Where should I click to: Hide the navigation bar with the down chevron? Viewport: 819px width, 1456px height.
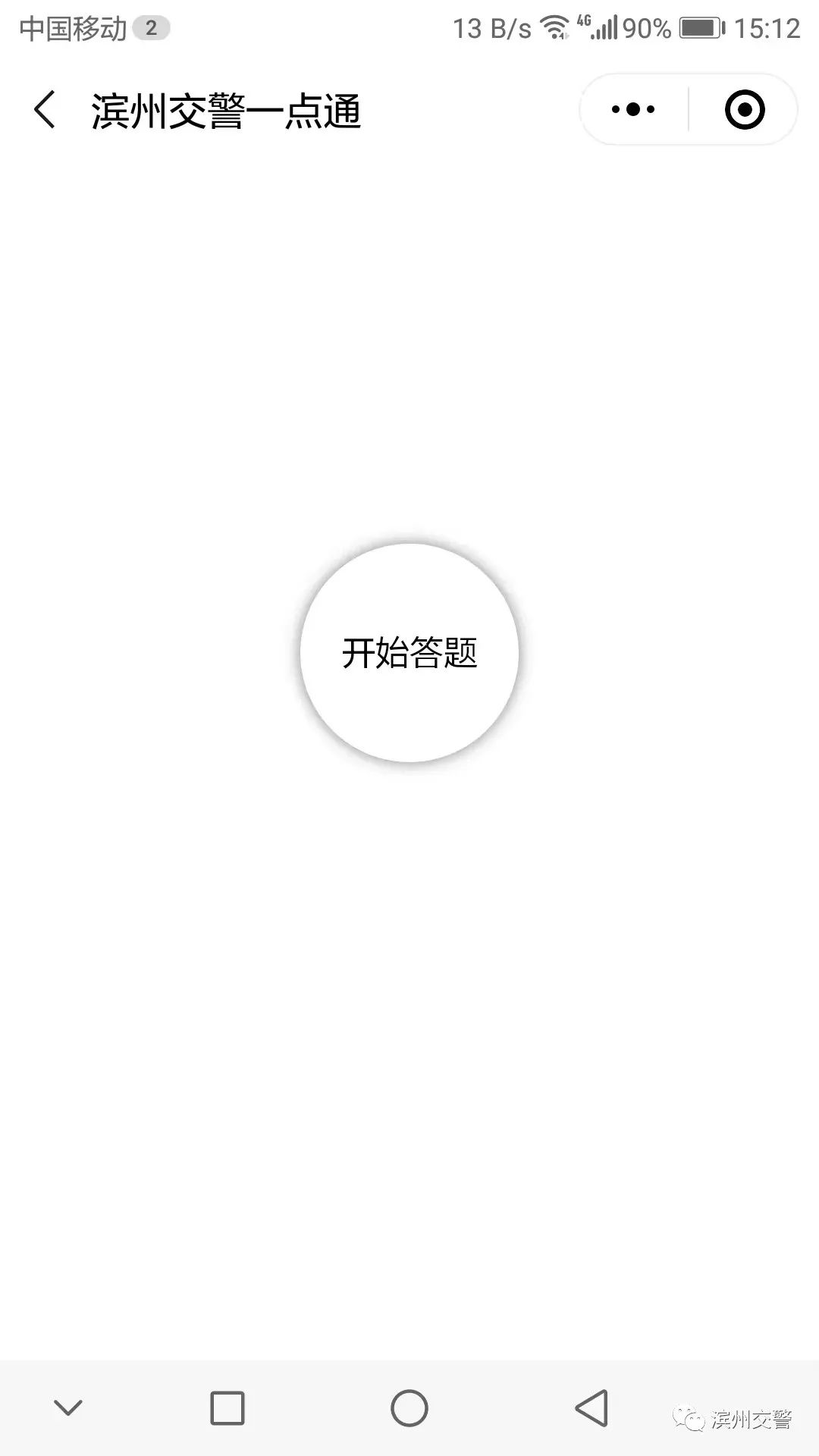point(68,1408)
